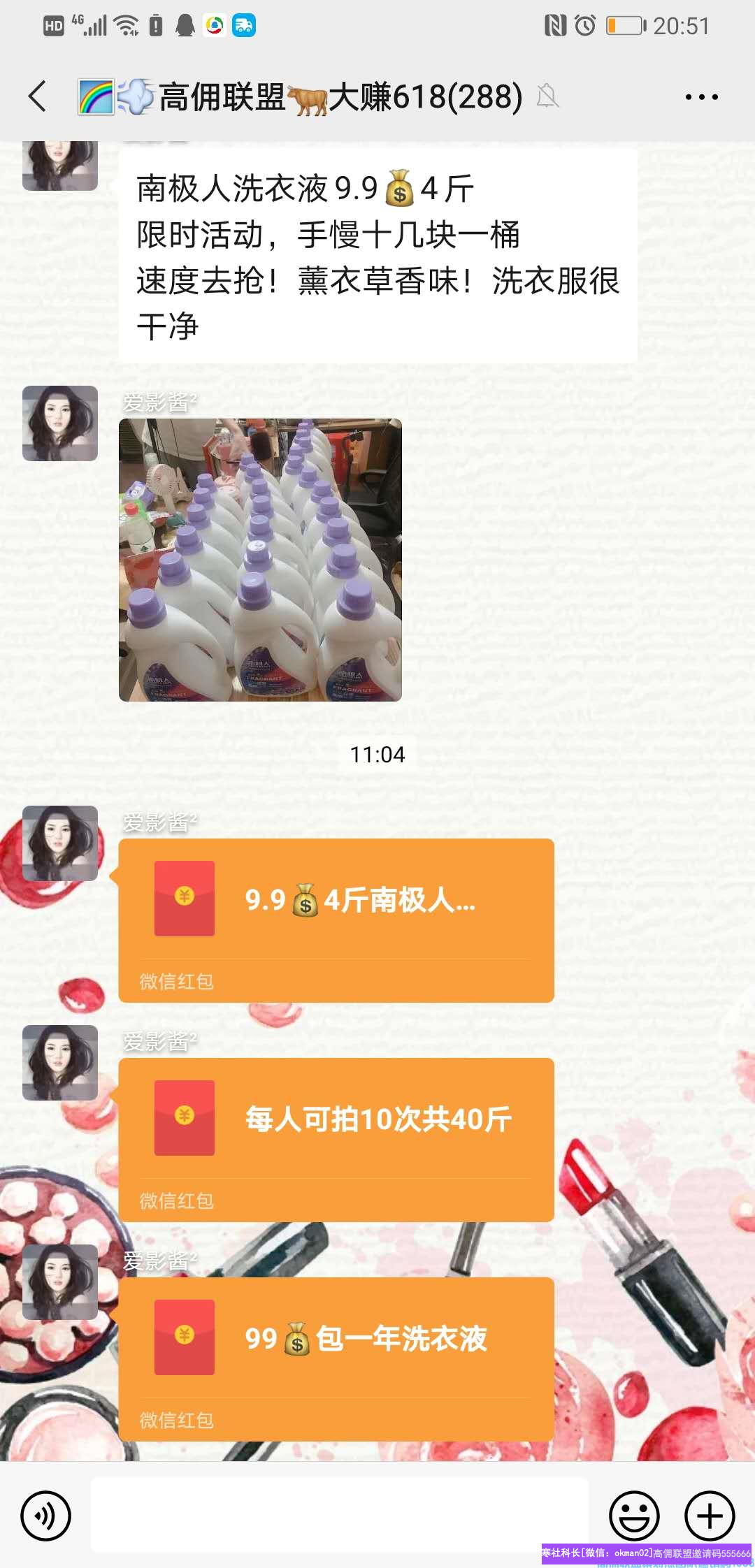Screen dimensions: 755x1568
Task: Switch to voice message input
Action: click(46, 1516)
